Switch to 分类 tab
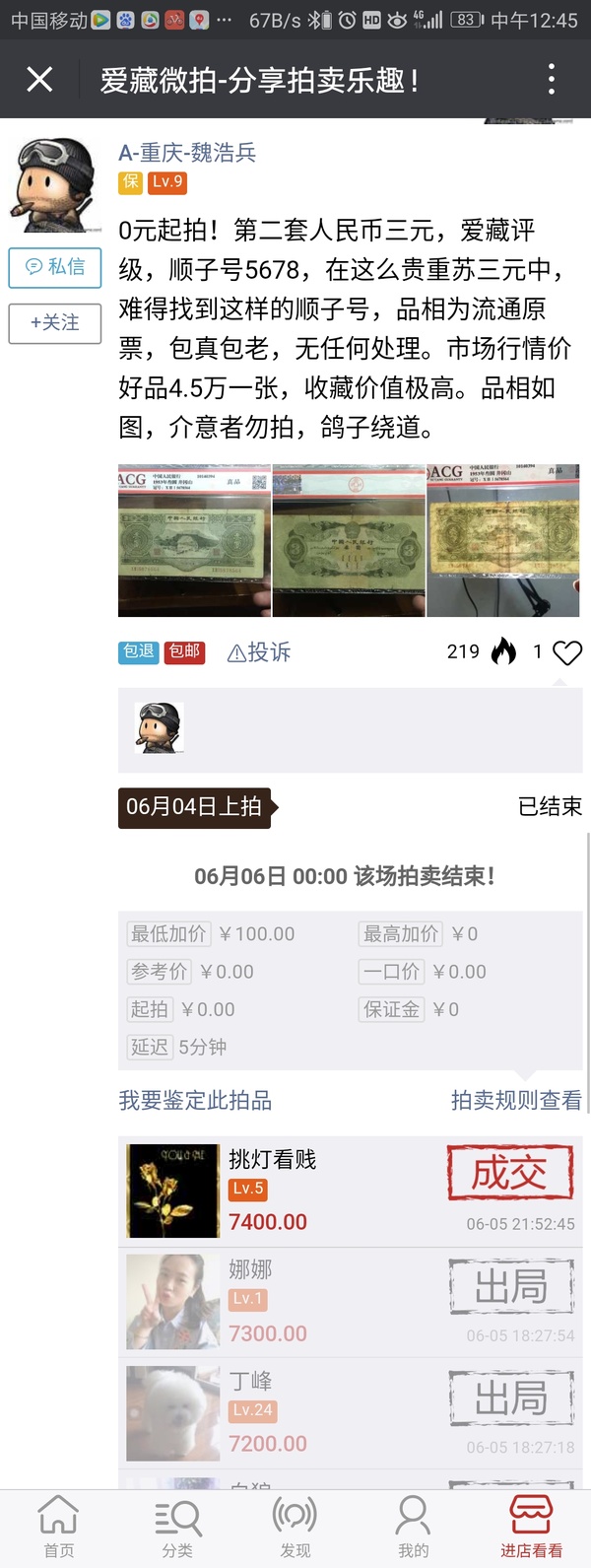Screen dimensions: 591x1568 (177, 1527)
